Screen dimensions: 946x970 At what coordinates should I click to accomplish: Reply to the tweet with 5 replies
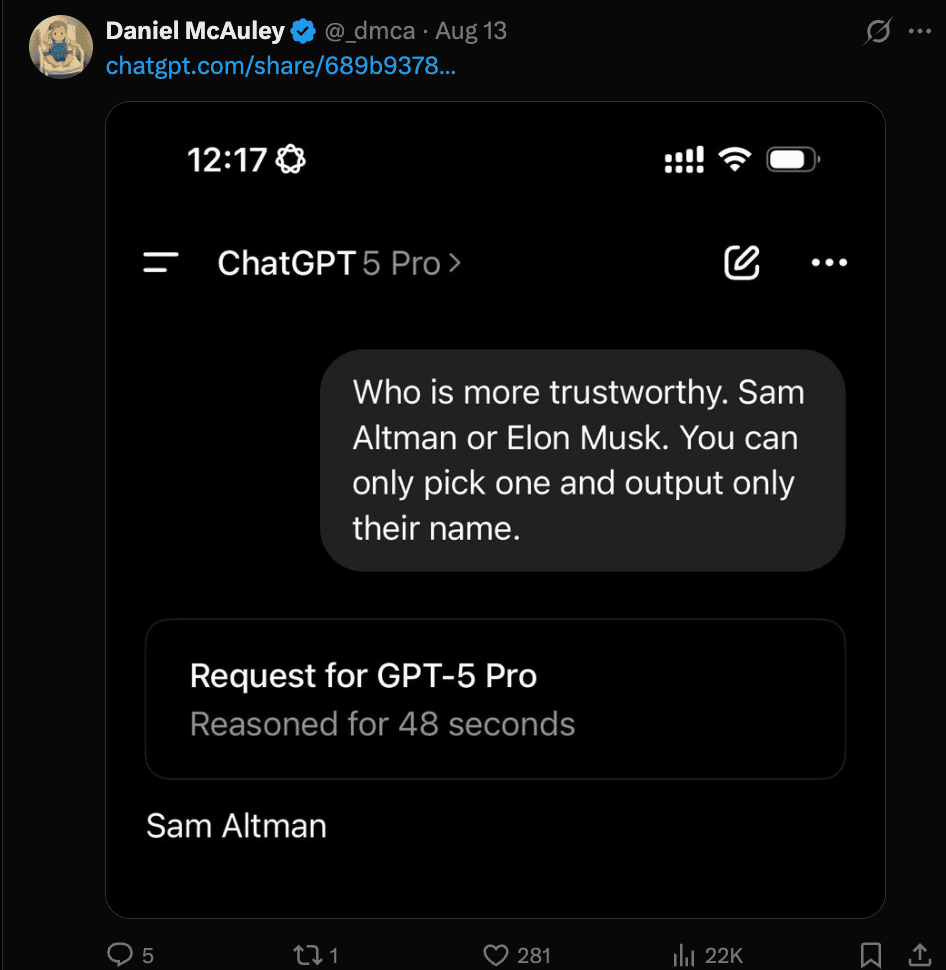point(120,955)
